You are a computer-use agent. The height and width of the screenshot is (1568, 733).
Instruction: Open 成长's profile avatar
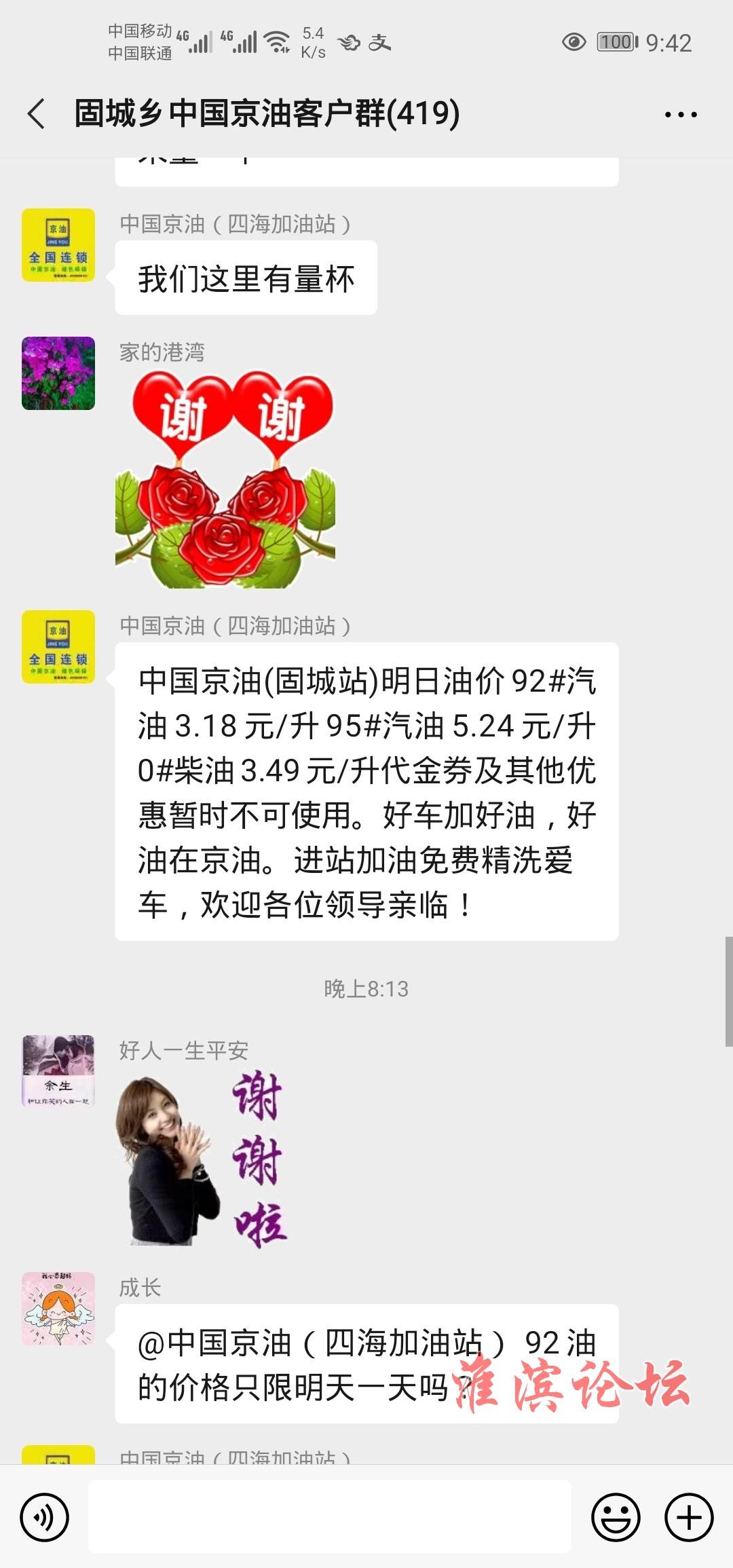coord(58,1309)
